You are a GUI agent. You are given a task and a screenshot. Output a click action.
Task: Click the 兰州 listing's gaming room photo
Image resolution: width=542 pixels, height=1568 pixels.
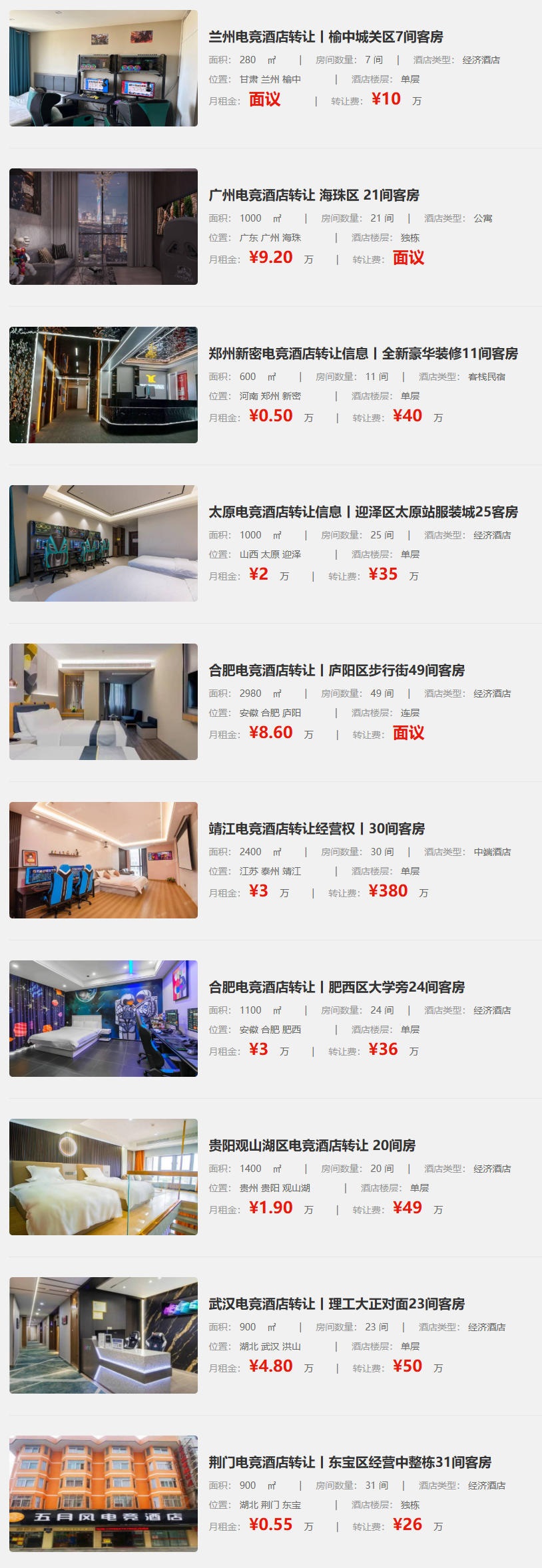[x=103, y=65]
